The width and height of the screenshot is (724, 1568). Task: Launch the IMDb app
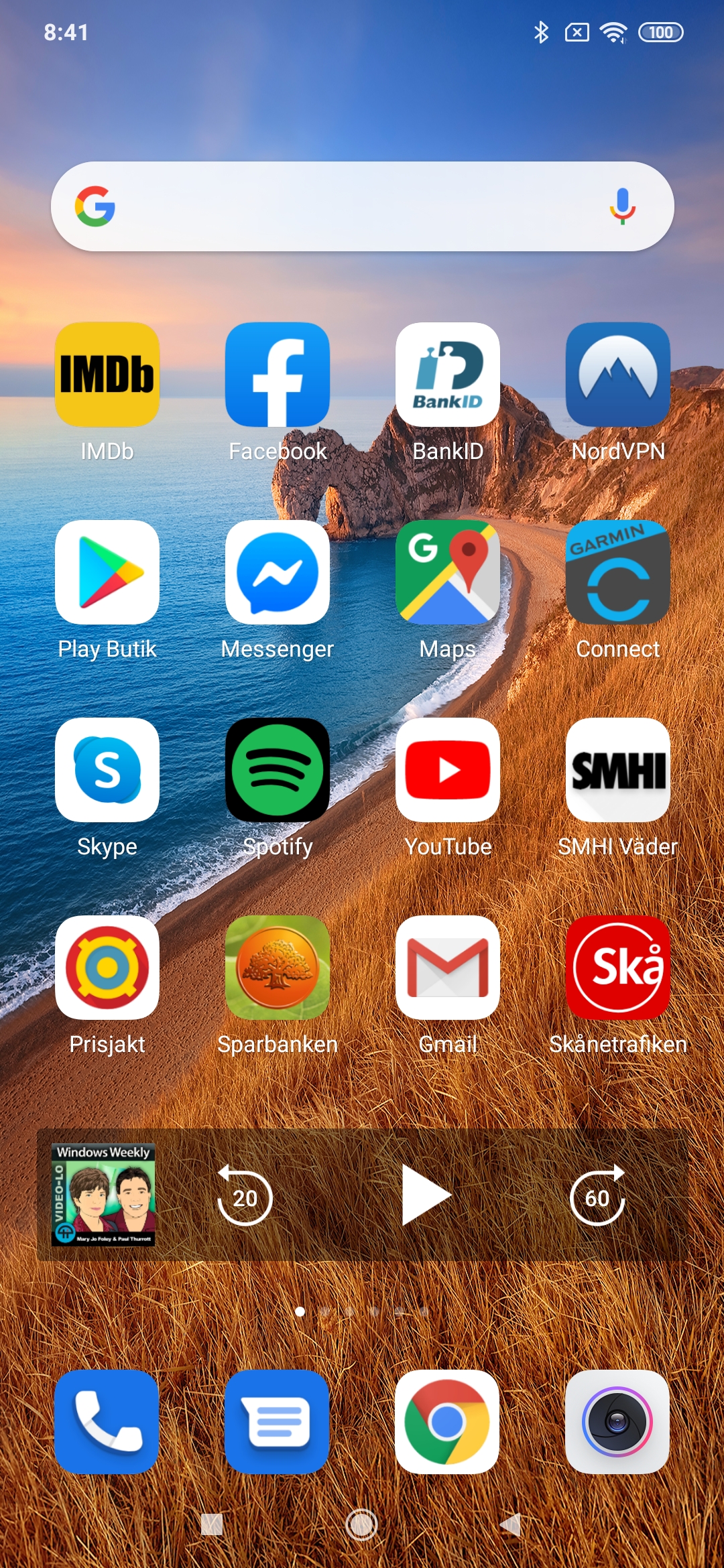click(107, 375)
